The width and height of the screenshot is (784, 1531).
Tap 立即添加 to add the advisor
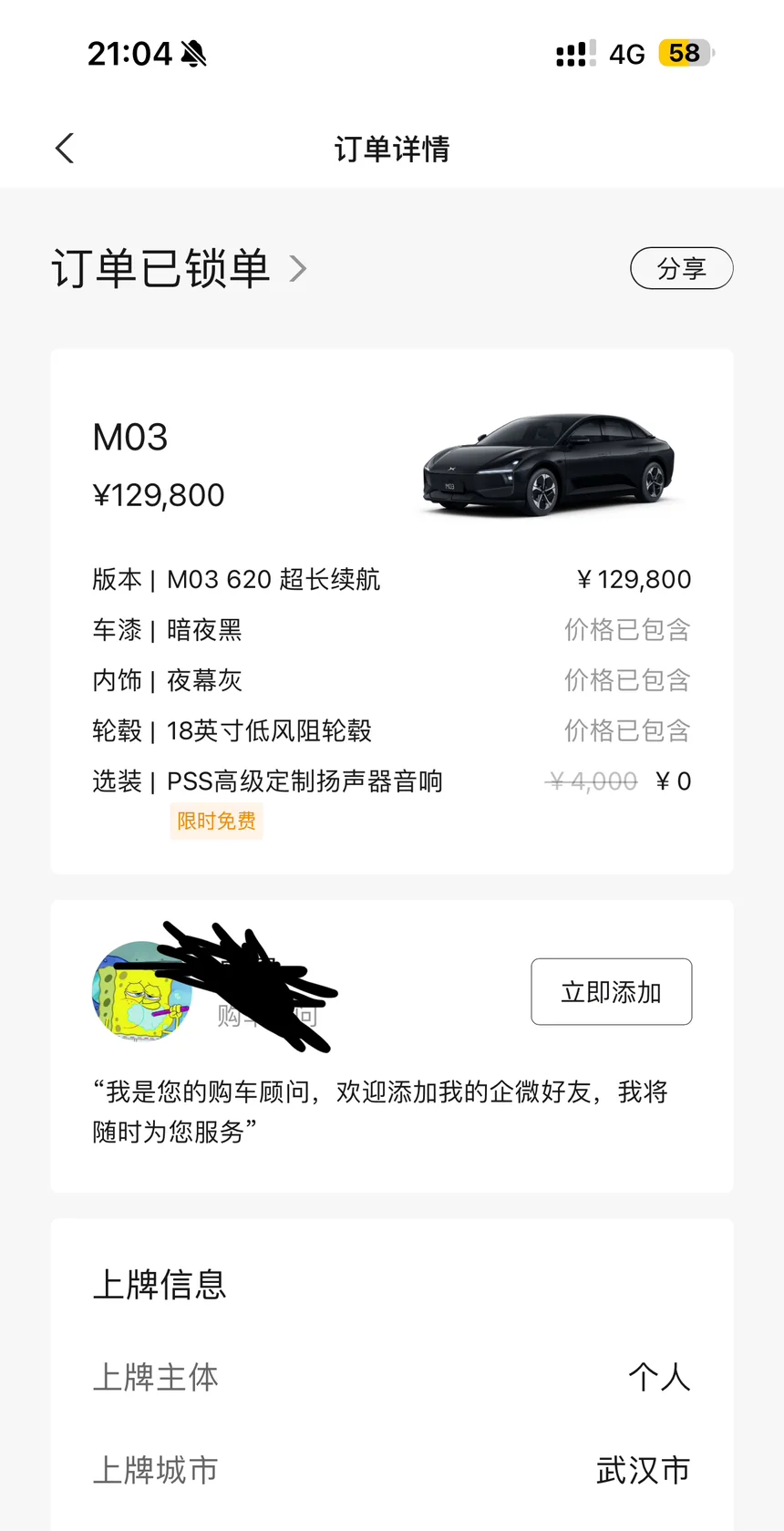point(611,991)
